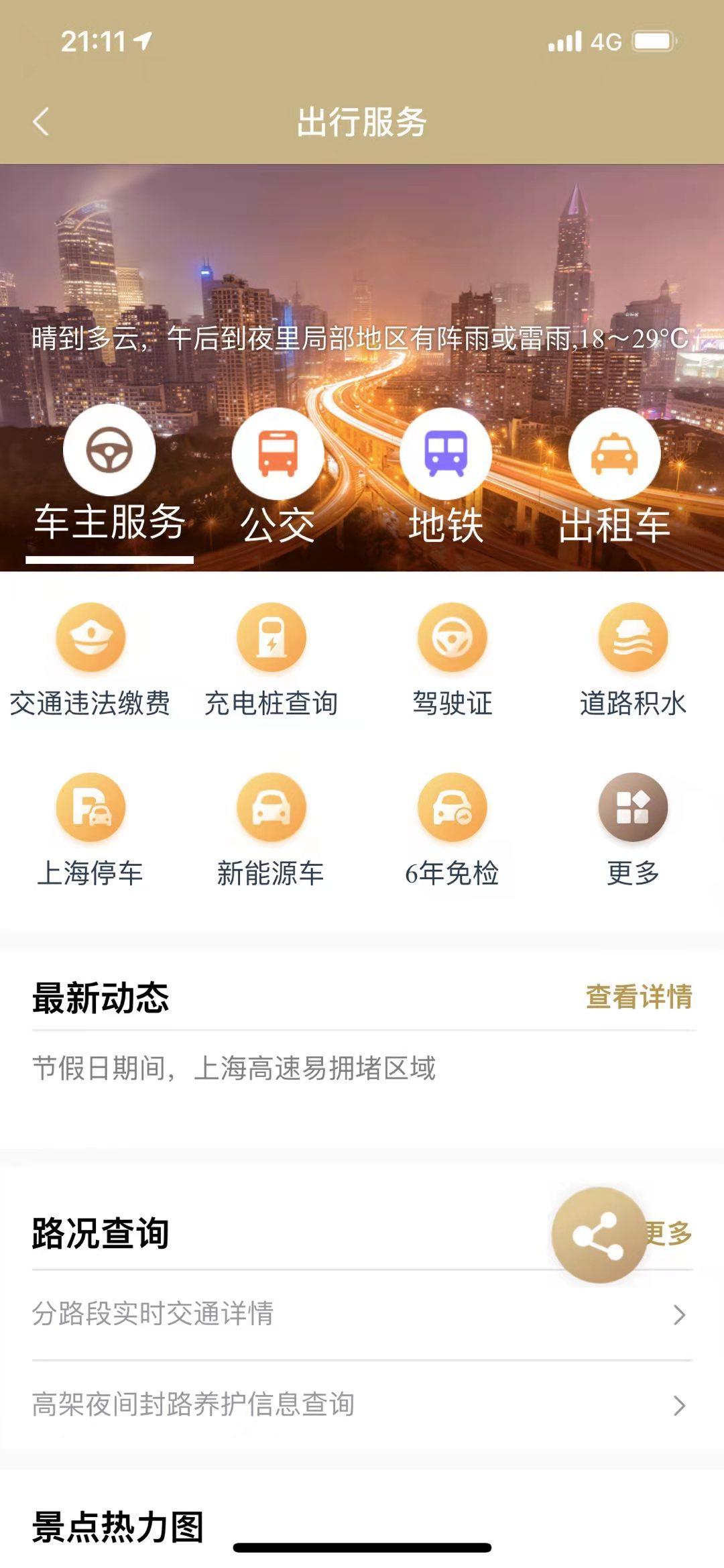
Task: Read news about 上海高速易拥堵区域
Action: pyautogui.click(x=235, y=1068)
